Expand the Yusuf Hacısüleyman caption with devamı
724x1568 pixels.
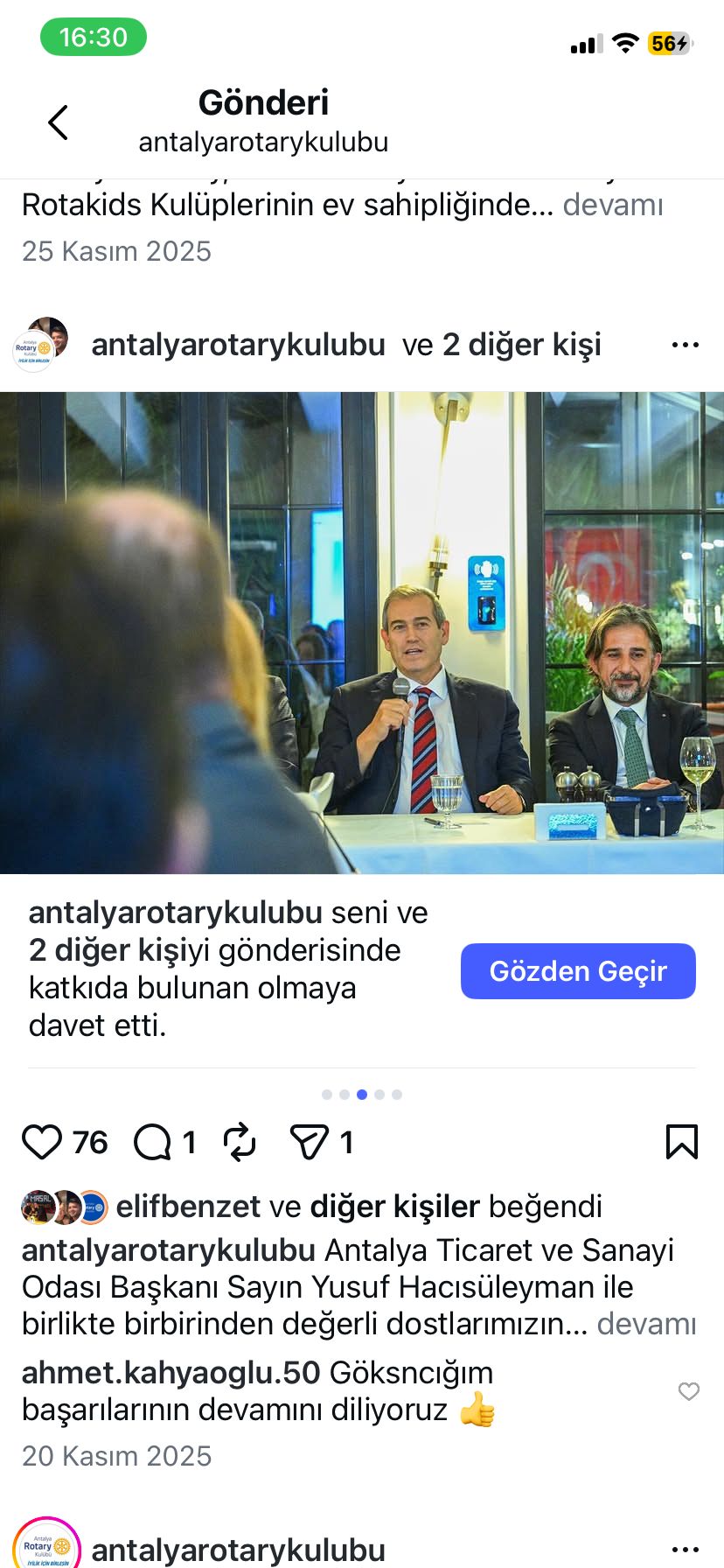(x=646, y=1324)
